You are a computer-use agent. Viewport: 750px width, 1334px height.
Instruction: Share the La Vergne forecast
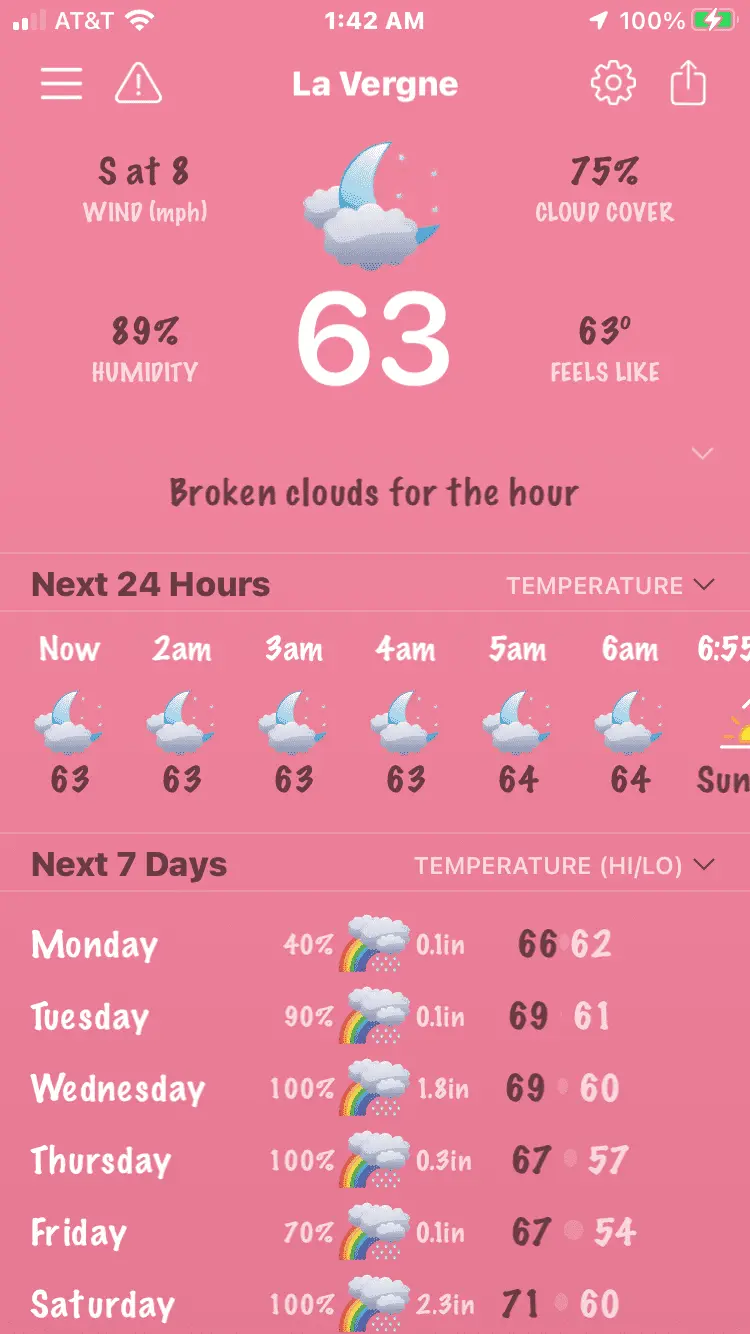(688, 84)
